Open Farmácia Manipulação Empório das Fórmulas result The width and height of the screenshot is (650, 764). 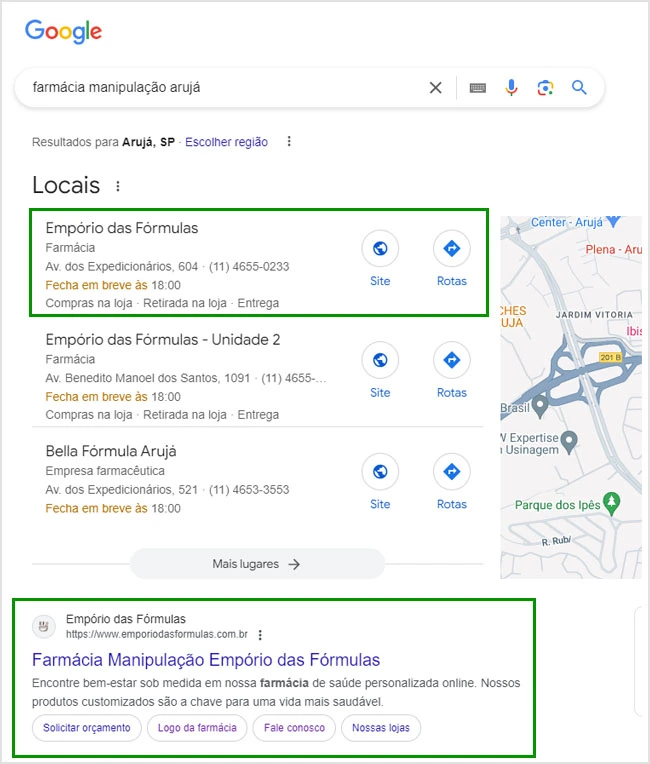click(206, 660)
